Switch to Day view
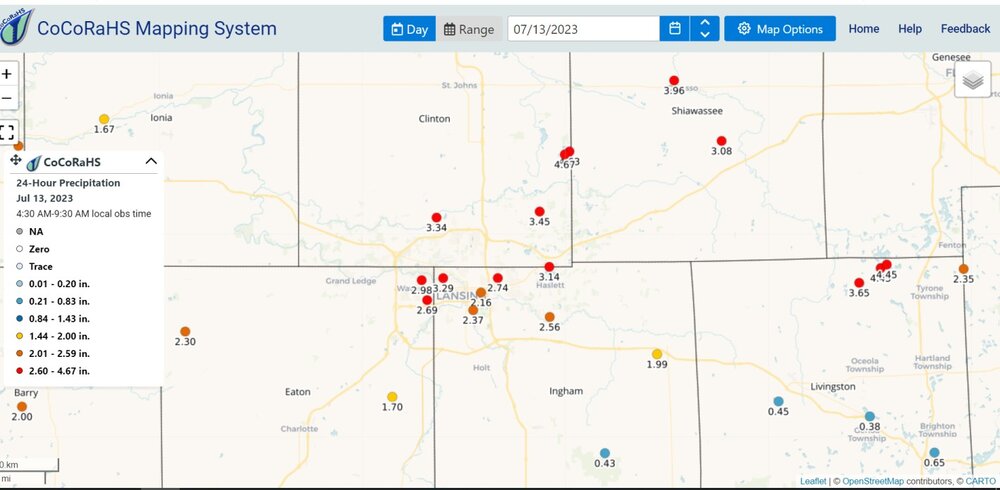Viewport: 1000px width, 490px height. [409, 29]
